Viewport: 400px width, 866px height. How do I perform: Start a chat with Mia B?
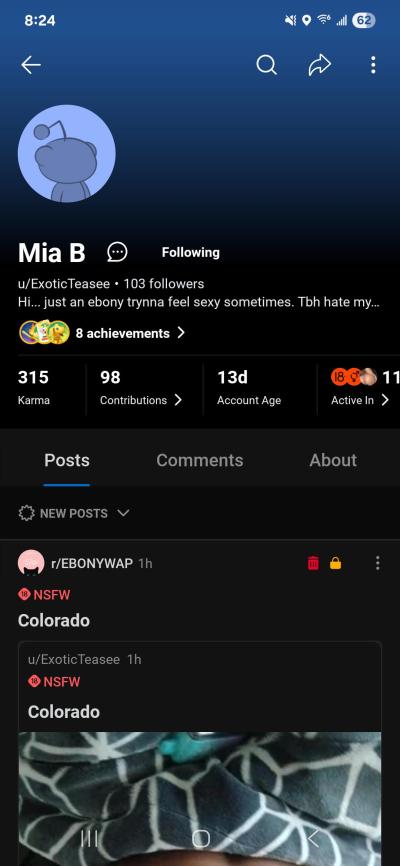pyautogui.click(x=117, y=252)
